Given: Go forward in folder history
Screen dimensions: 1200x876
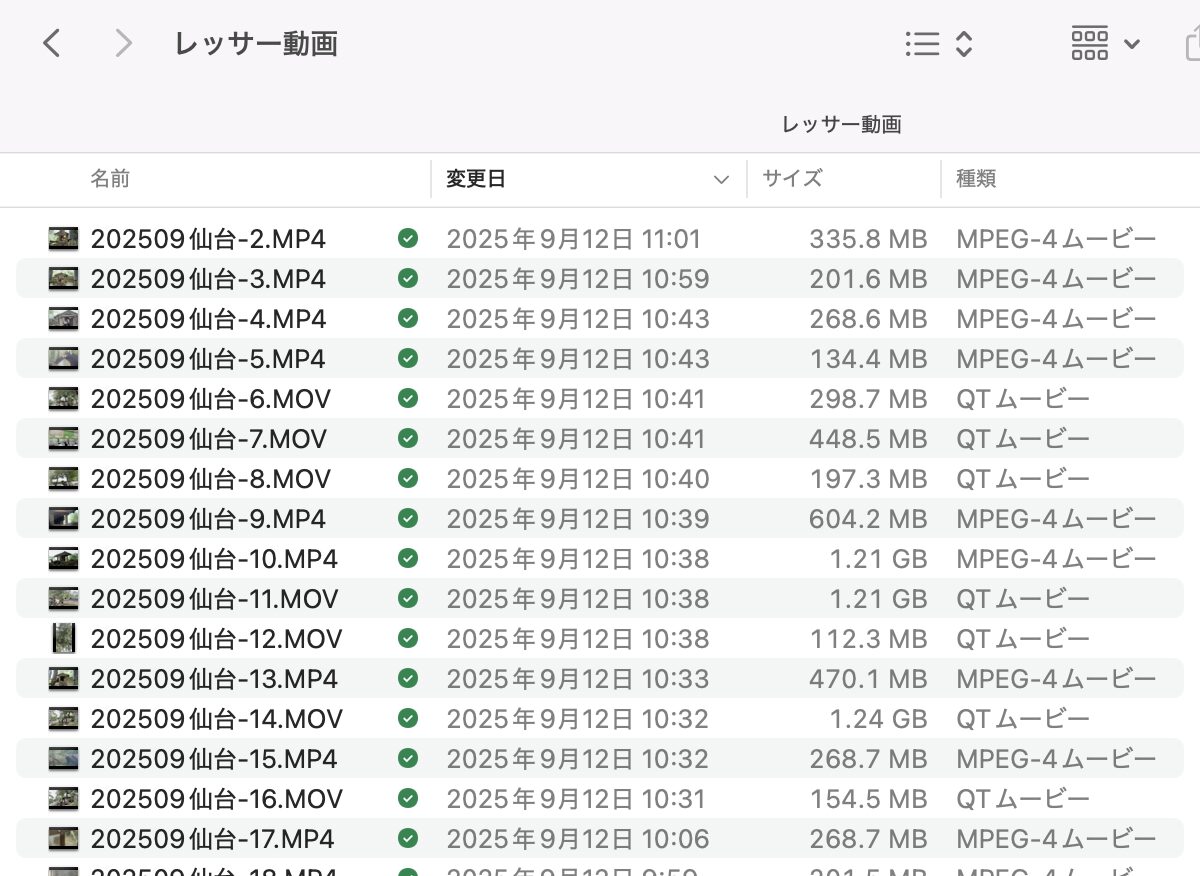Looking at the screenshot, I should click(123, 43).
